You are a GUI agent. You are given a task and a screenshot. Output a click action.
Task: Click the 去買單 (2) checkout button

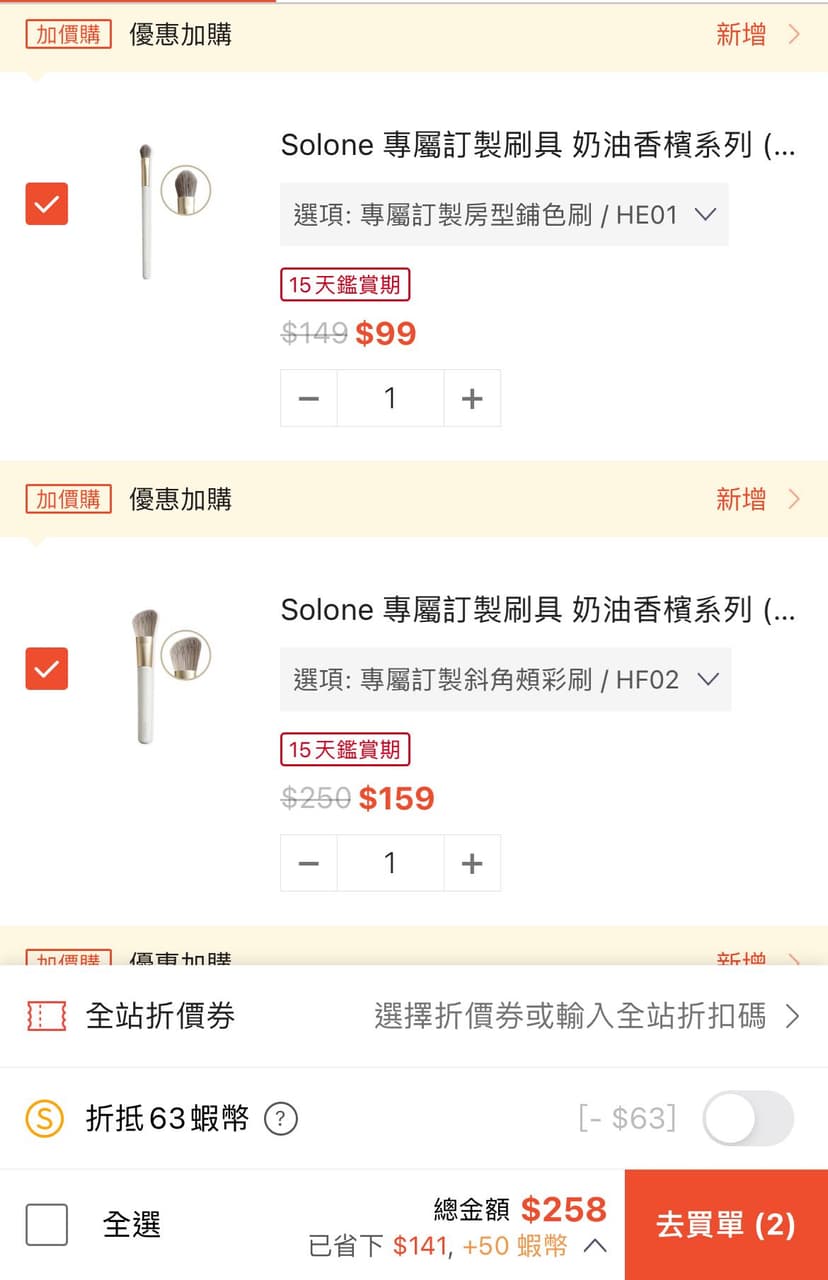726,1224
